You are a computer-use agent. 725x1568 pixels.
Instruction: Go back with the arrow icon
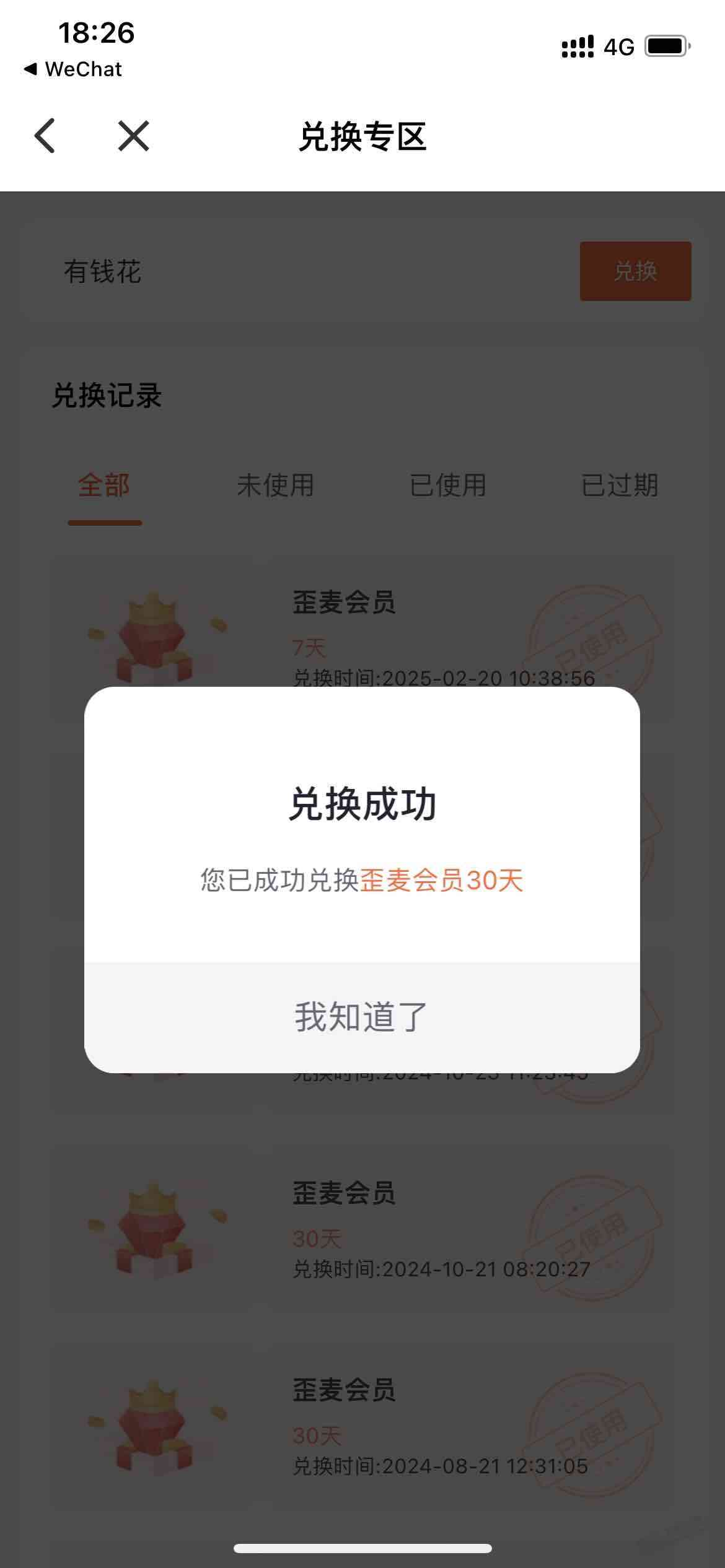point(45,136)
